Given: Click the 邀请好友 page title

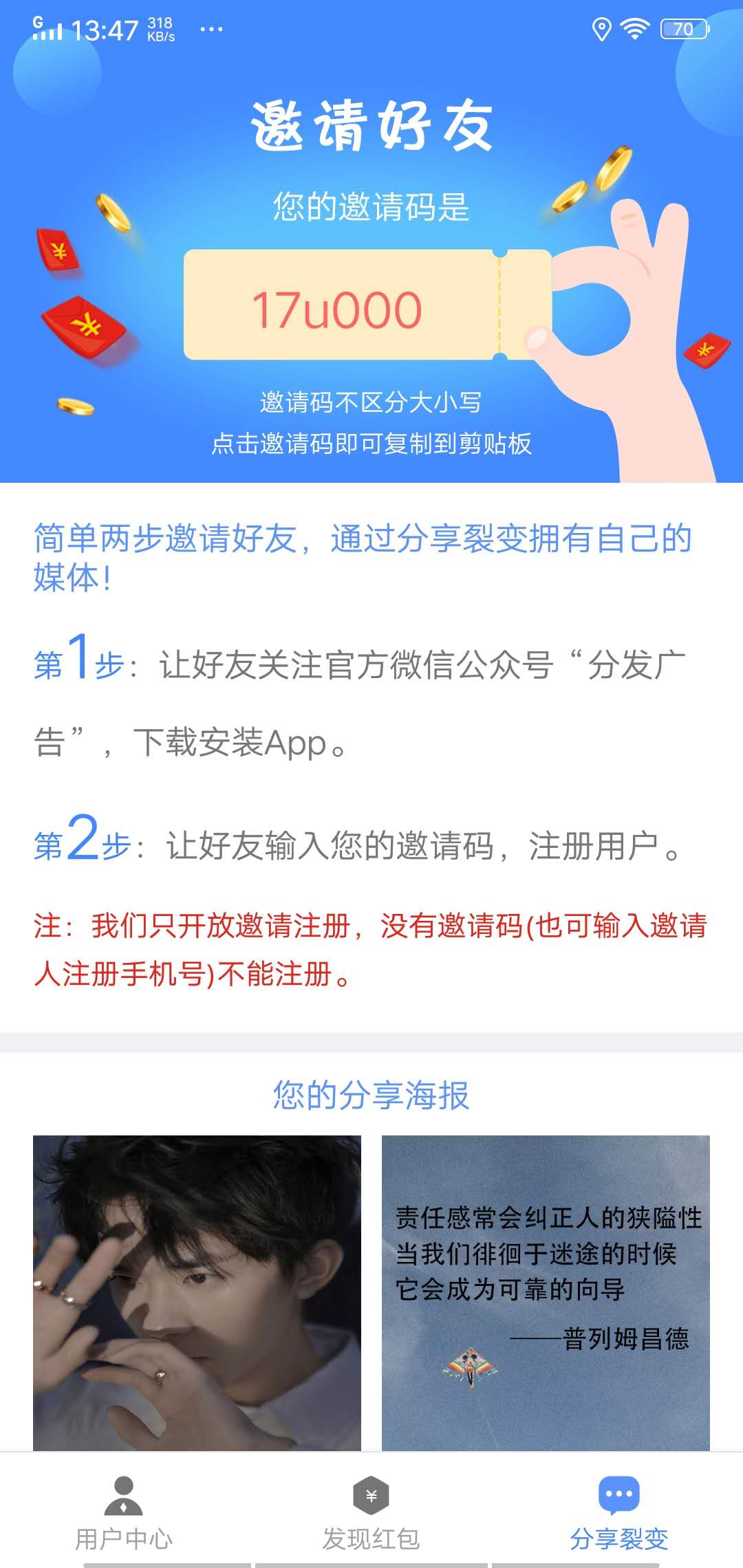Looking at the screenshot, I should coord(371,124).
